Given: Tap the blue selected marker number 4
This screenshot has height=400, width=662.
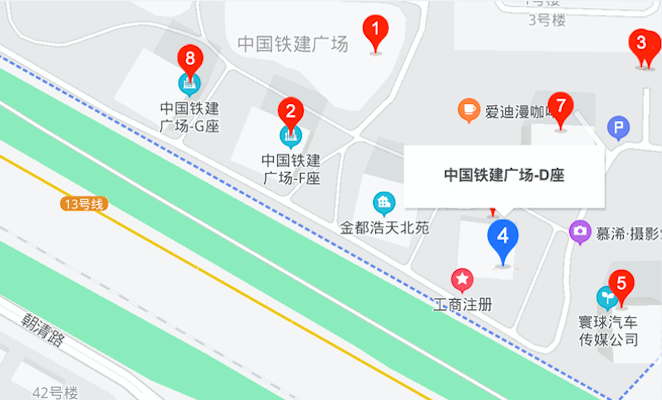Looking at the screenshot, I should coord(503,240).
